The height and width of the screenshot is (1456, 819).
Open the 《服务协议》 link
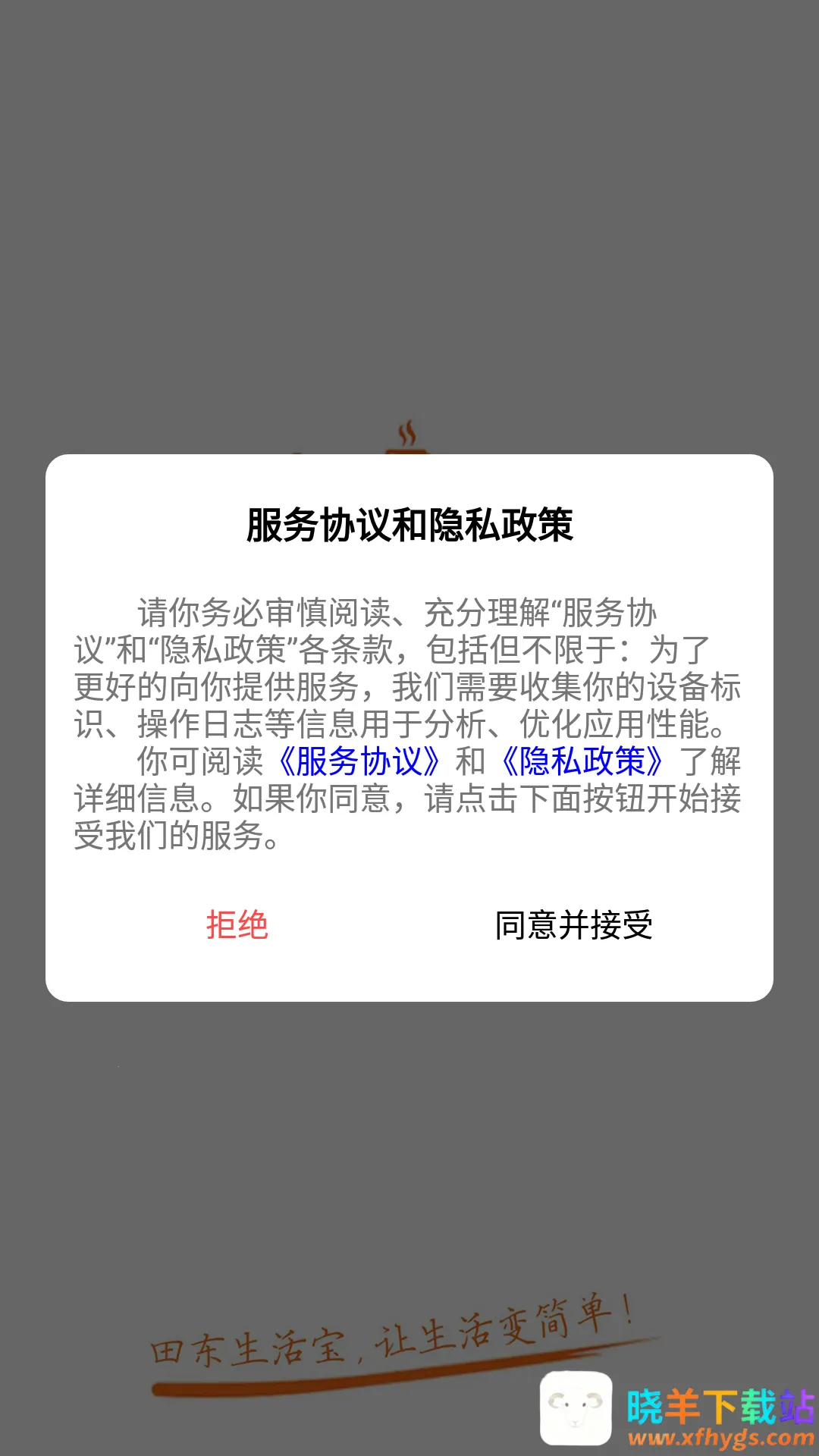pyautogui.click(x=359, y=761)
